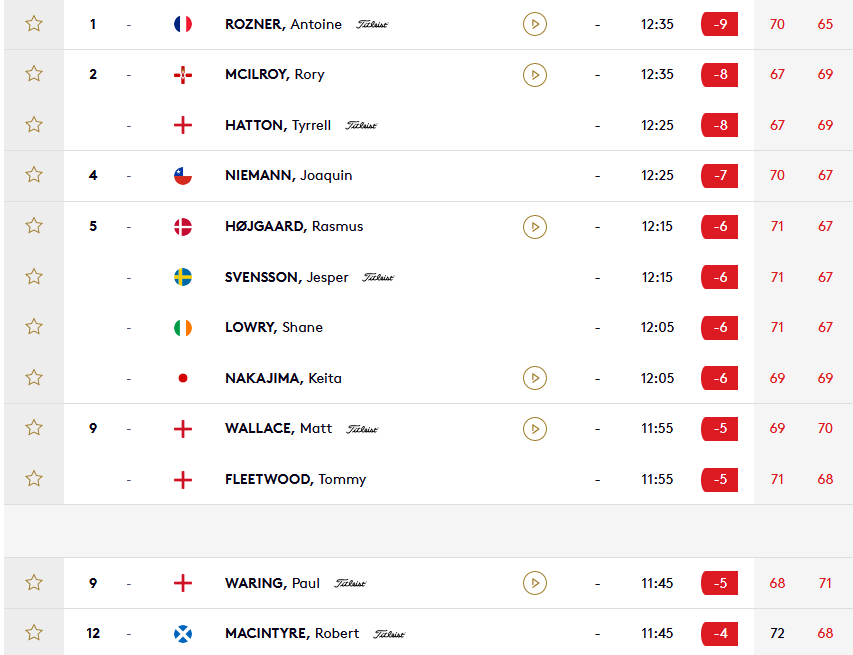Favorite Tommy Fleetwood with the star

34,479
